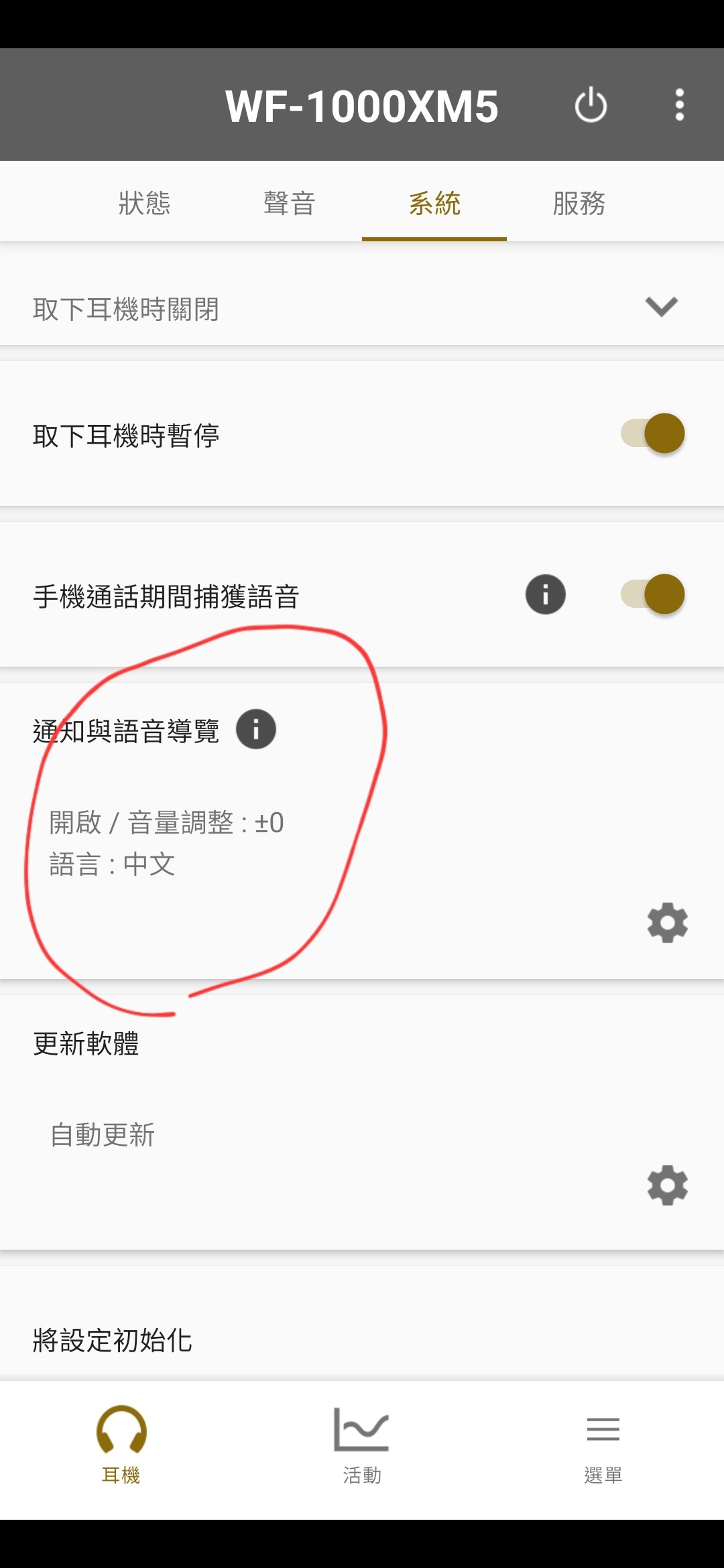This screenshot has width=724, height=1568.
Task: Toggle 取下耳機時暫停 switch
Action: [x=653, y=434]
